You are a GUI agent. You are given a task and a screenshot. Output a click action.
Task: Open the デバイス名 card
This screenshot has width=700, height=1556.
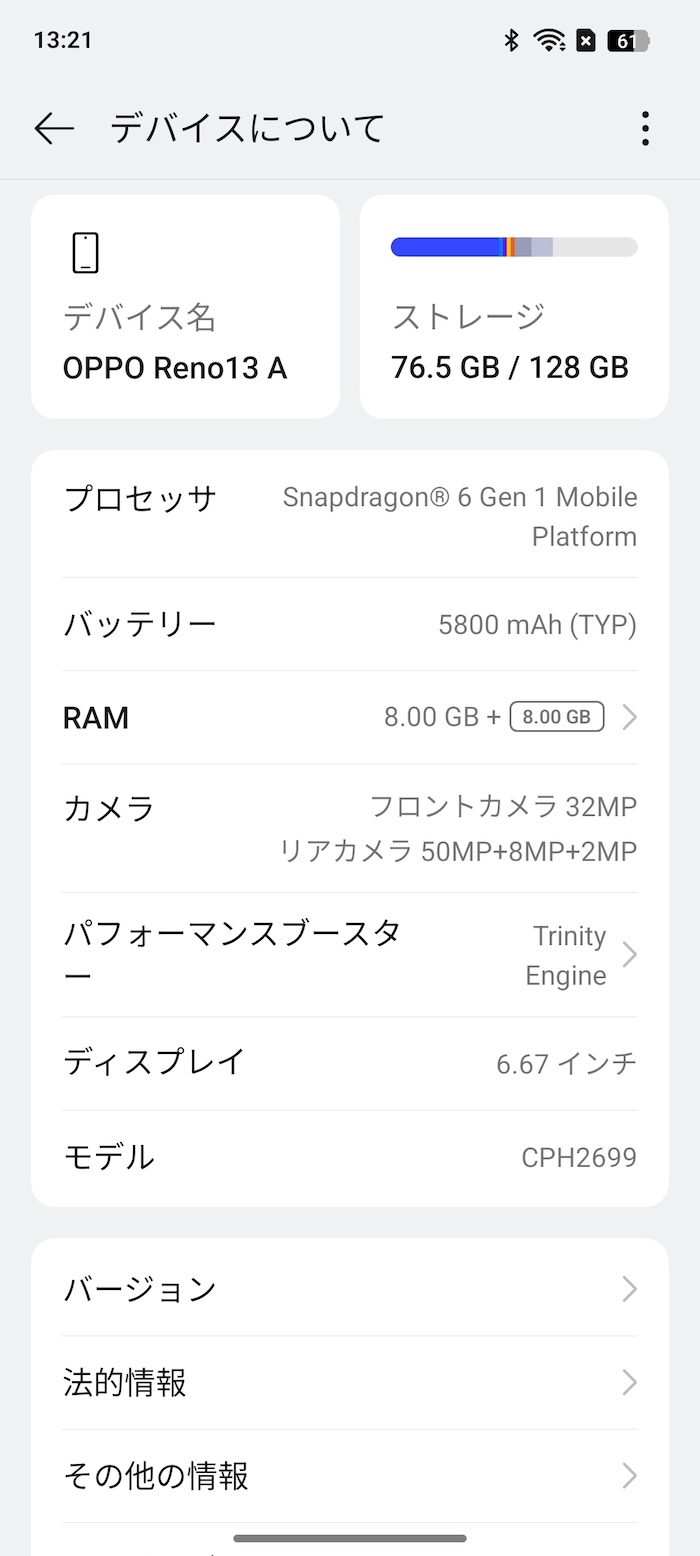[186, 306]
